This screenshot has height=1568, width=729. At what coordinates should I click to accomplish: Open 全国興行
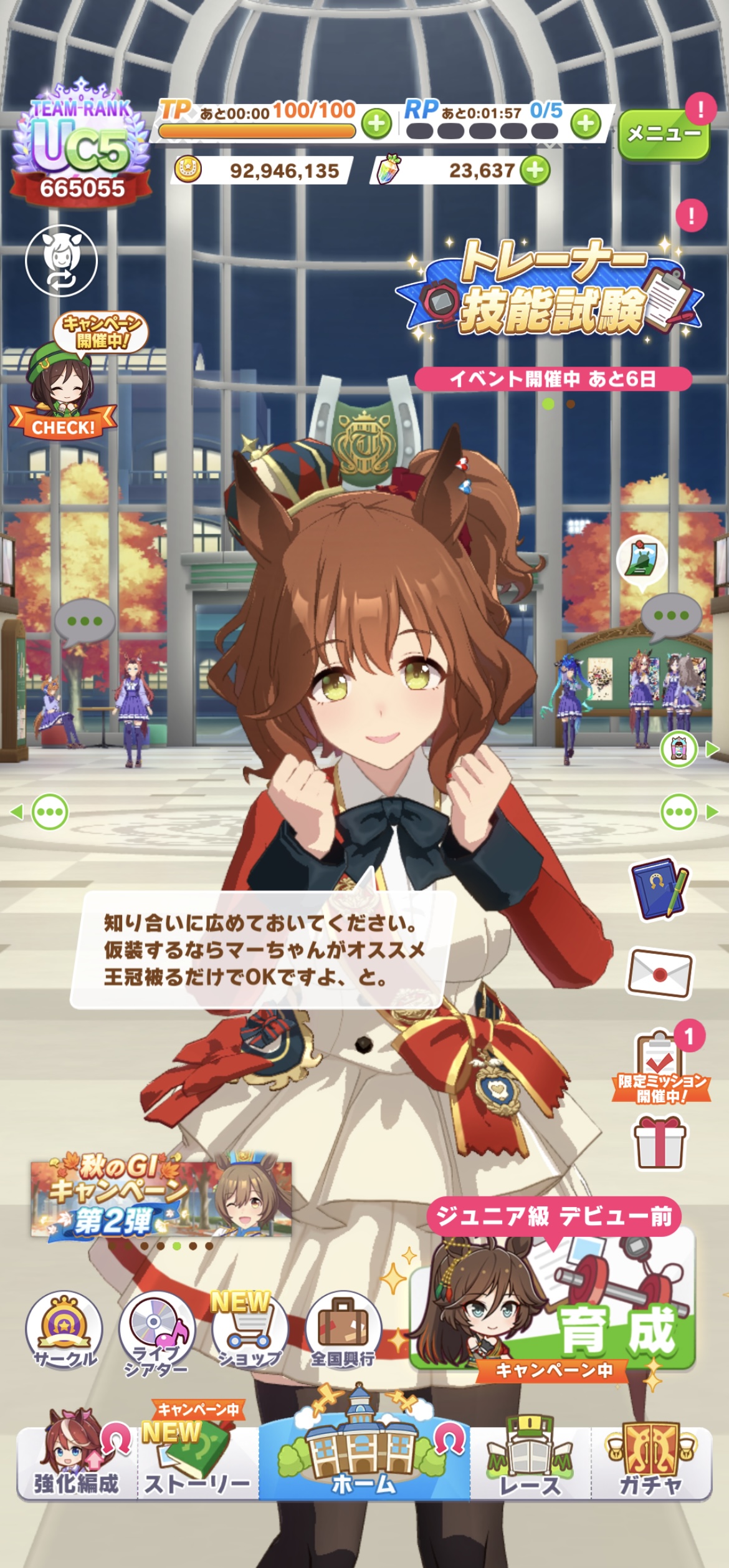click(342, 1330)
